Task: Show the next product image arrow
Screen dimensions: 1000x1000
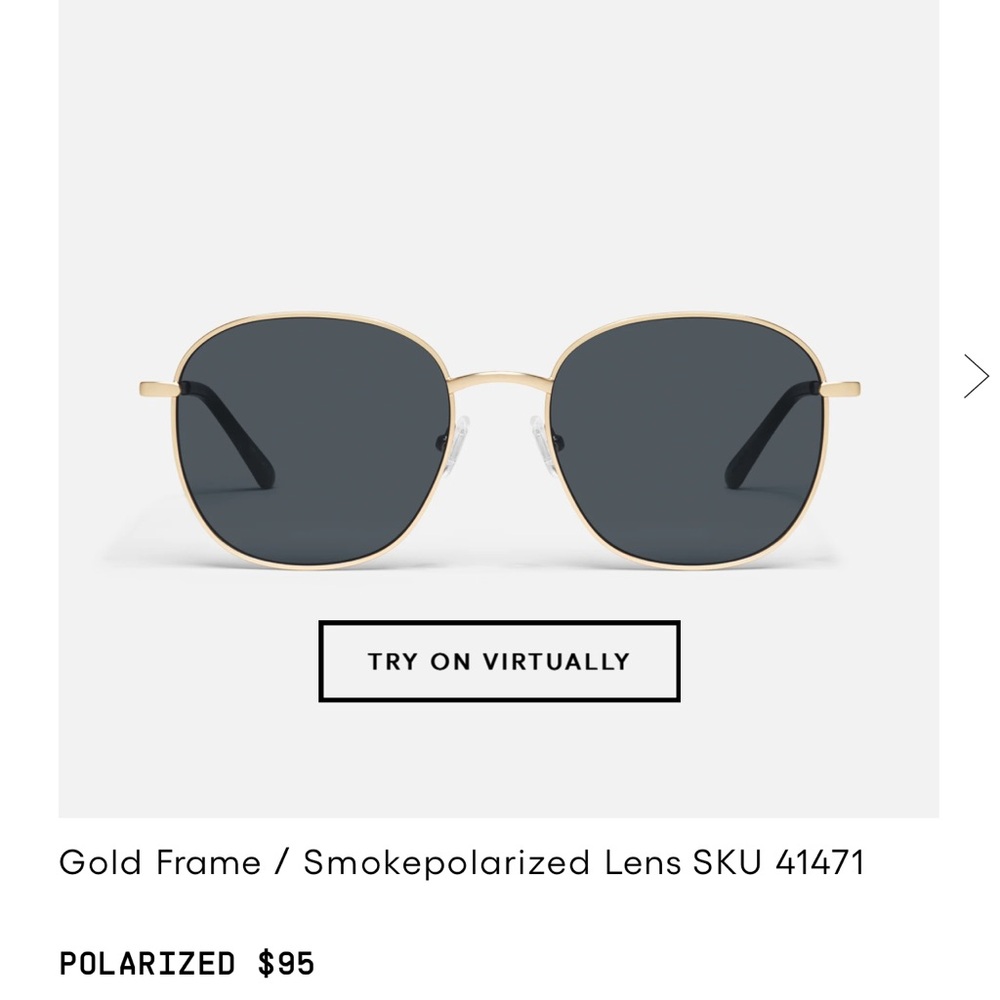Action: [x=975, y=376]
